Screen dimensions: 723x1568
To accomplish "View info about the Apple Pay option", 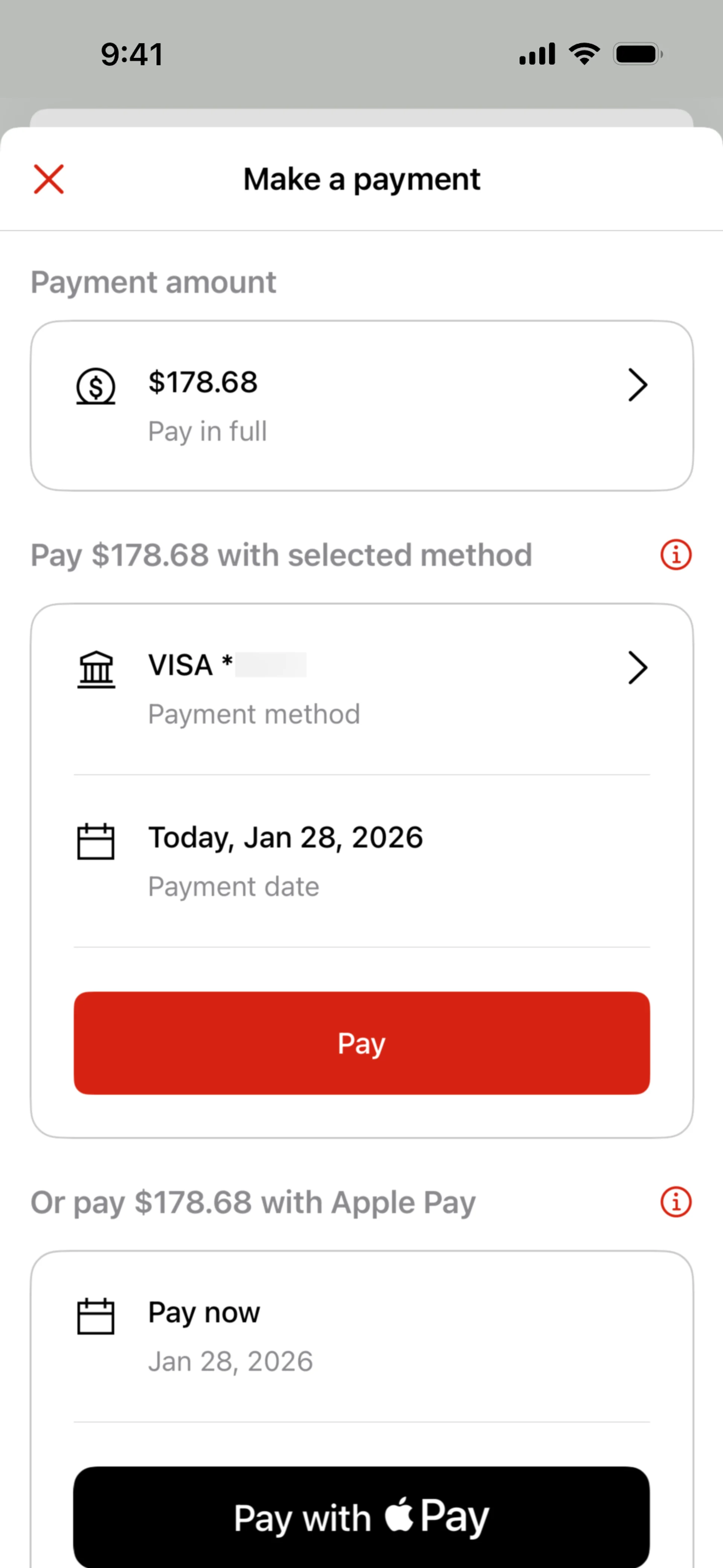I will coord(676,1202).
